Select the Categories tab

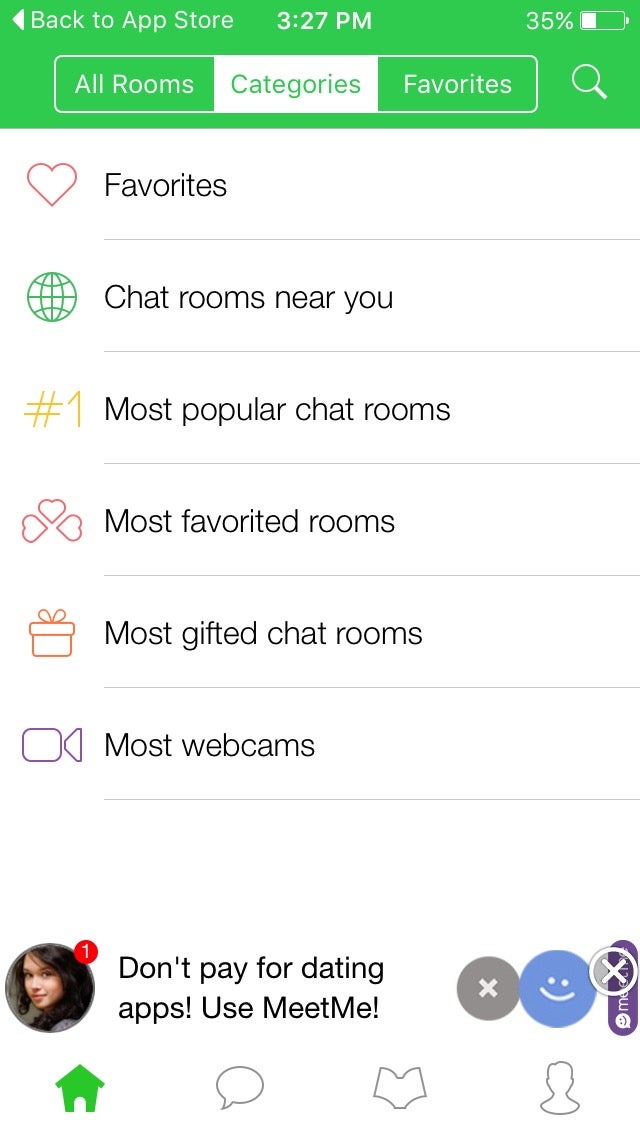(296, 84)
